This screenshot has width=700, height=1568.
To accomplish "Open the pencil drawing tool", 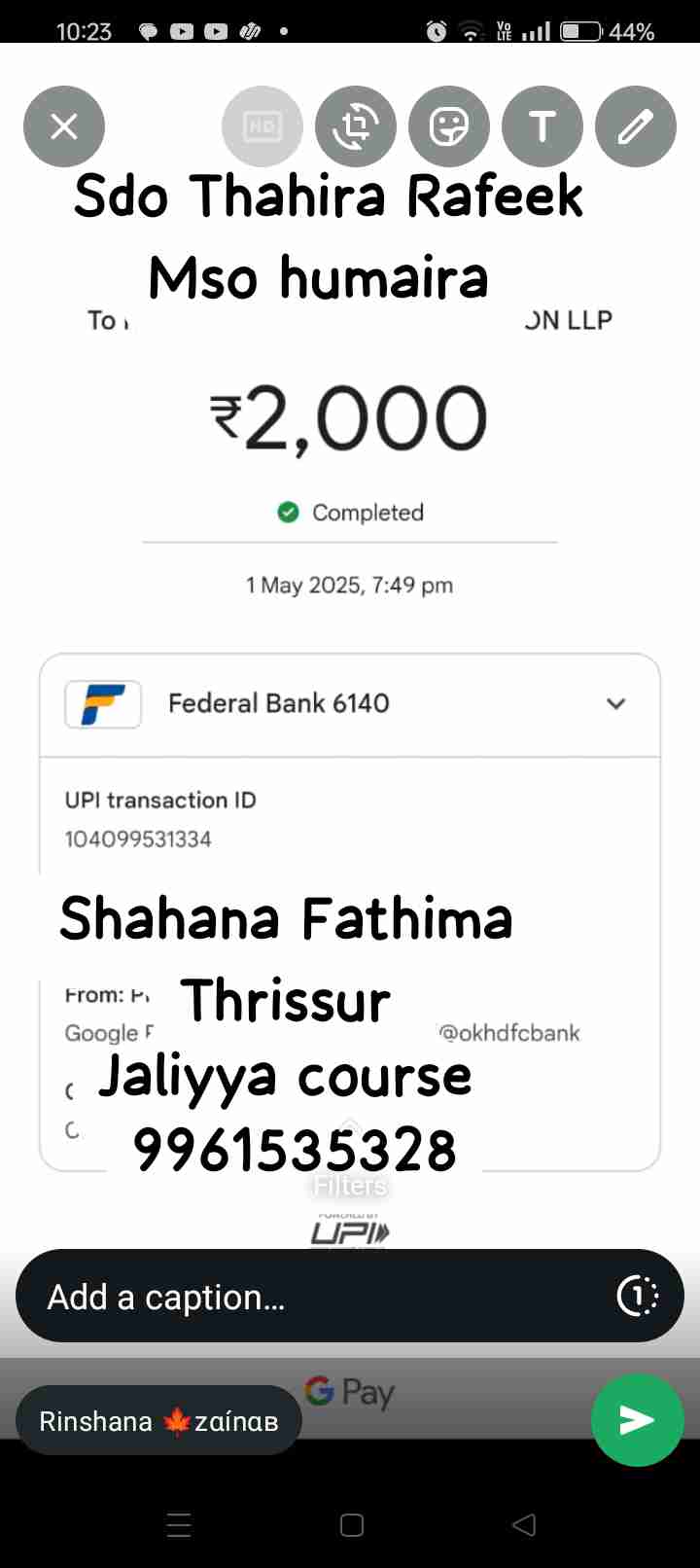I will click(636, 126).
